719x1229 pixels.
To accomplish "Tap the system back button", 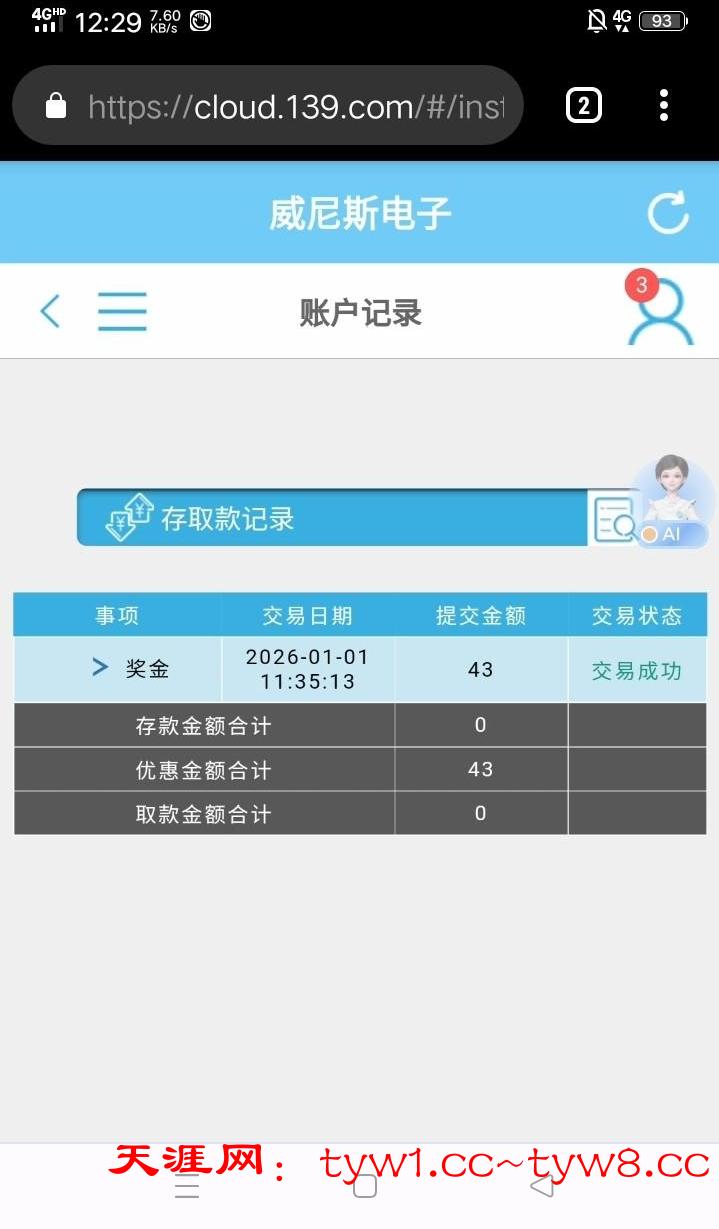I will (541, 1187).
